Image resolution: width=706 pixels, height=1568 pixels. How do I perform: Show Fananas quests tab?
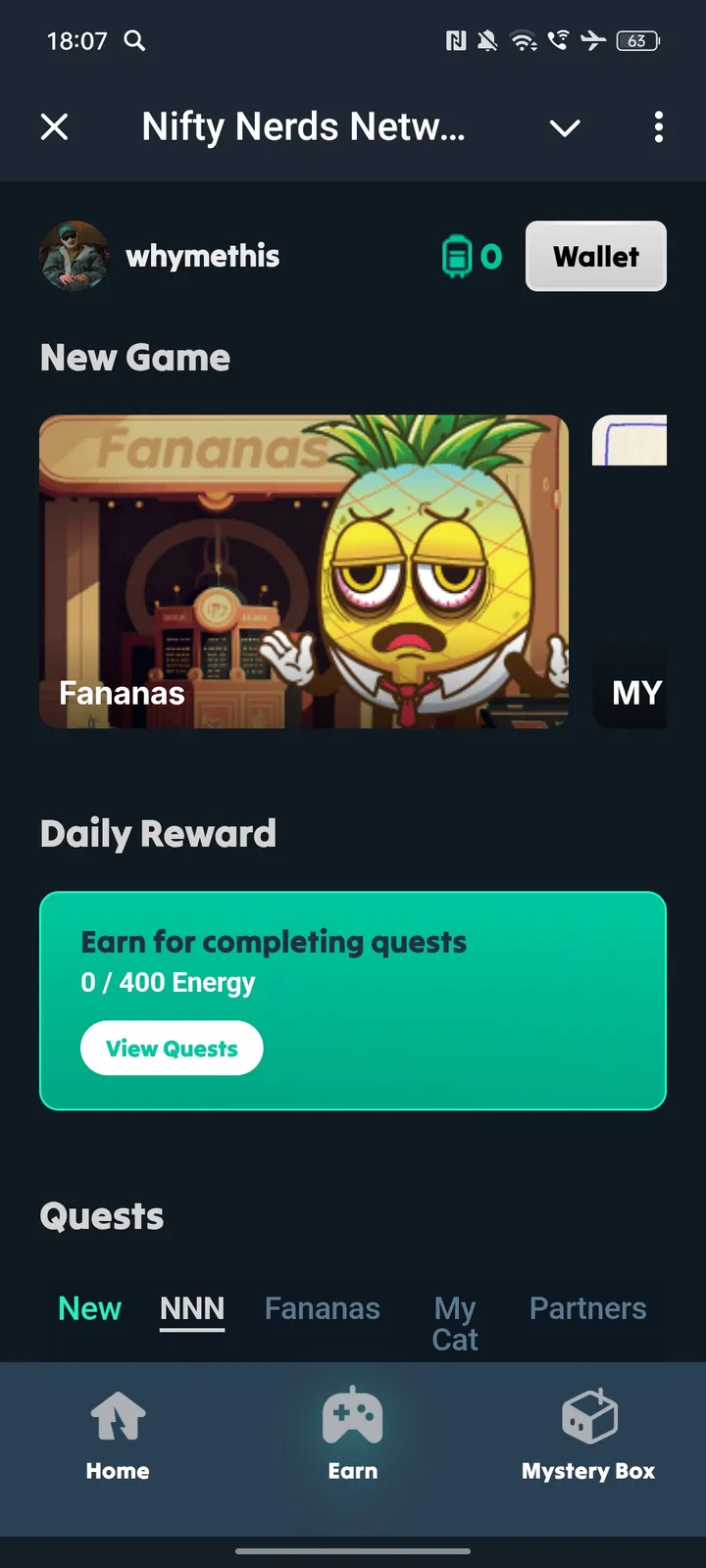322,1308
